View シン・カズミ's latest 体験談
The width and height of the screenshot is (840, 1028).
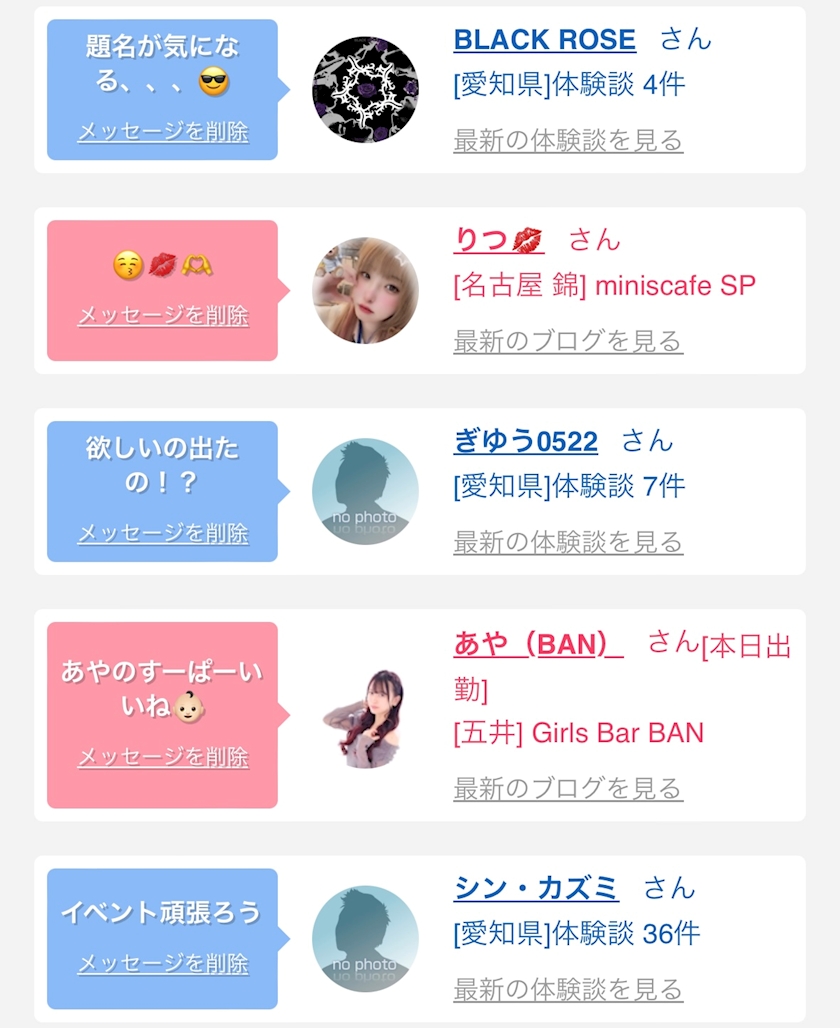tap(568, 989)
